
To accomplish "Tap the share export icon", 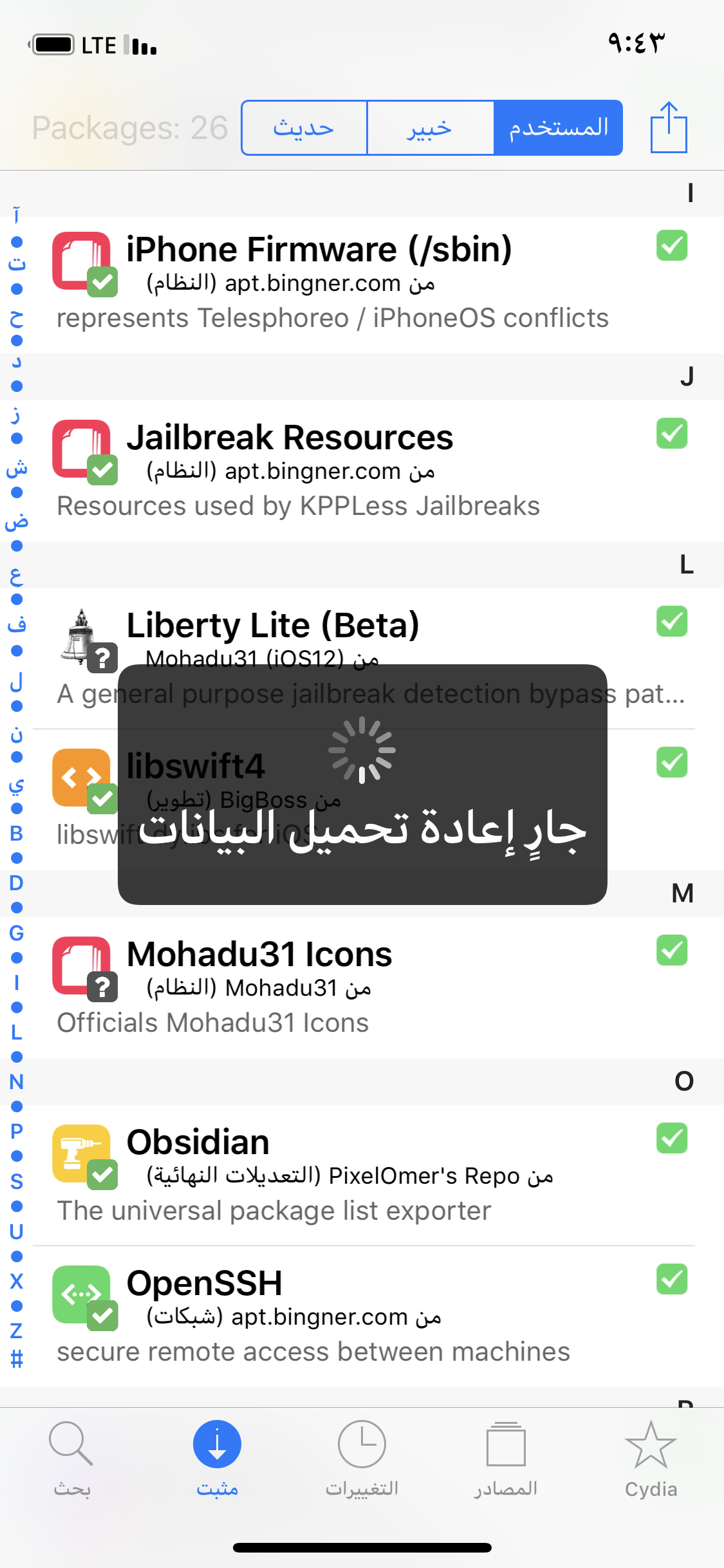I will point(669,127).
